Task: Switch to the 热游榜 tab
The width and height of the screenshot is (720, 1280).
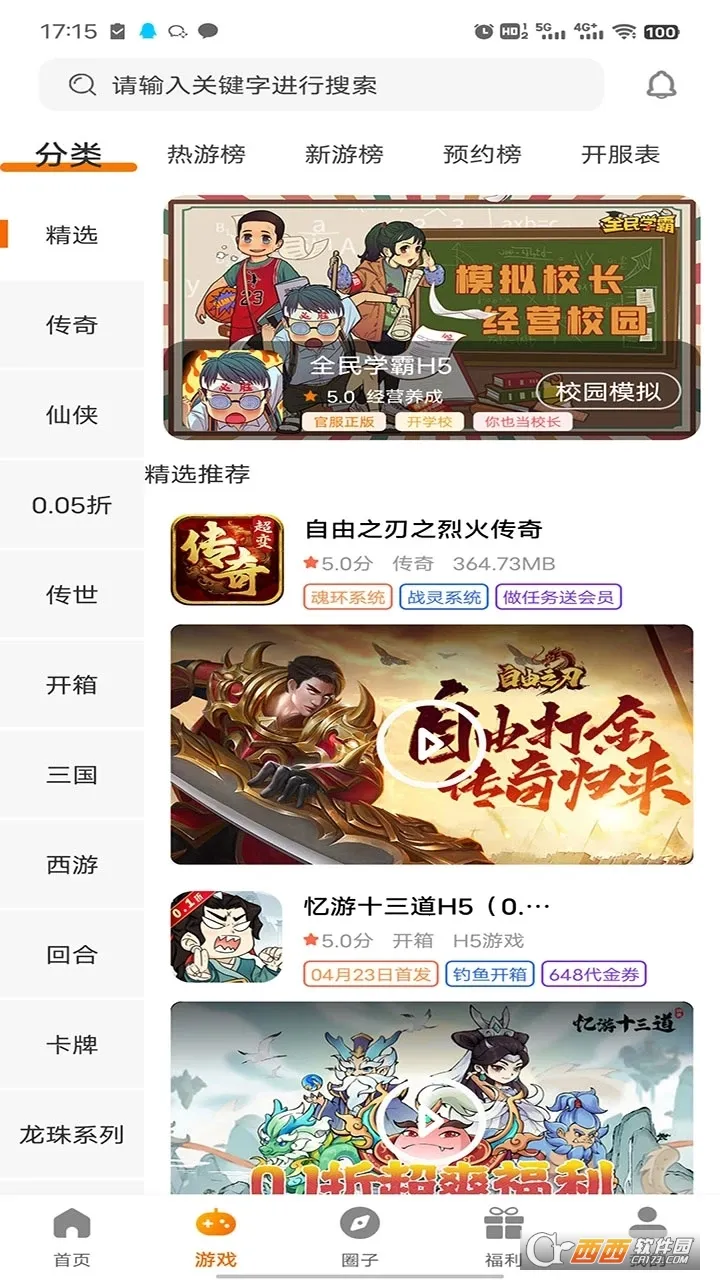Action: (206, 155)
